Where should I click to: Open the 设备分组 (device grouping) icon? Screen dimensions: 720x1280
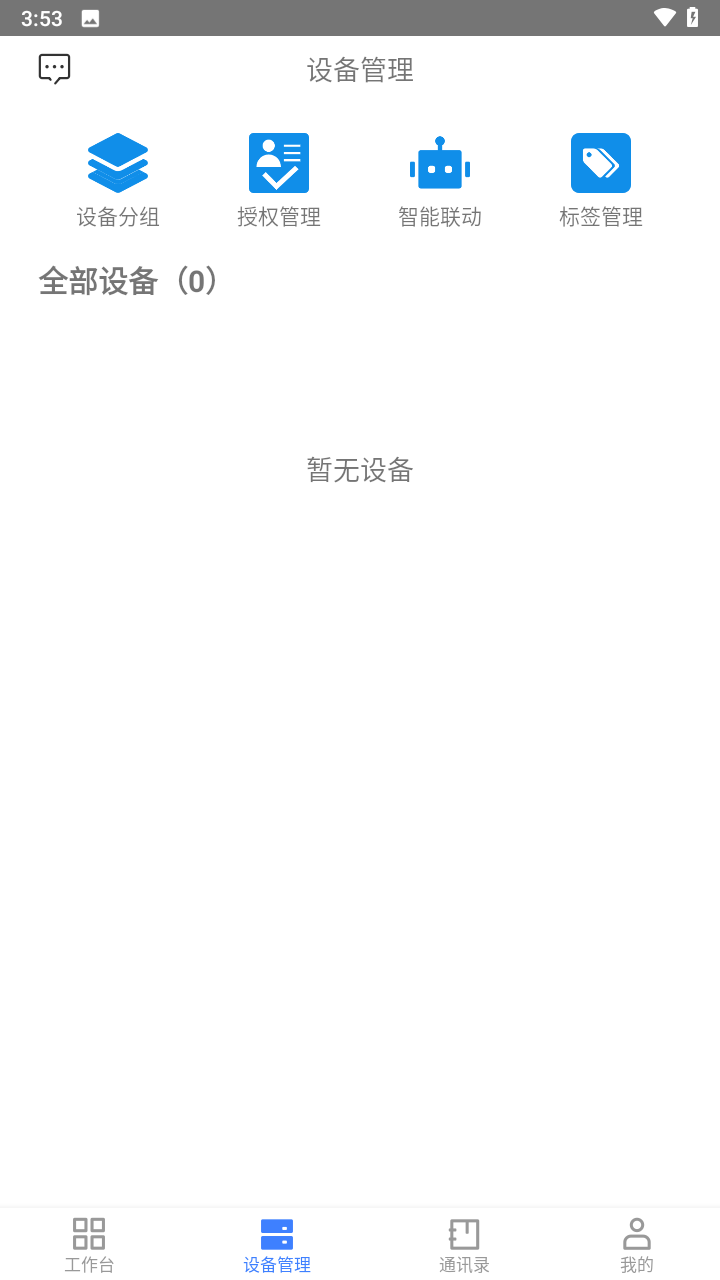click(x=118, y=162)
